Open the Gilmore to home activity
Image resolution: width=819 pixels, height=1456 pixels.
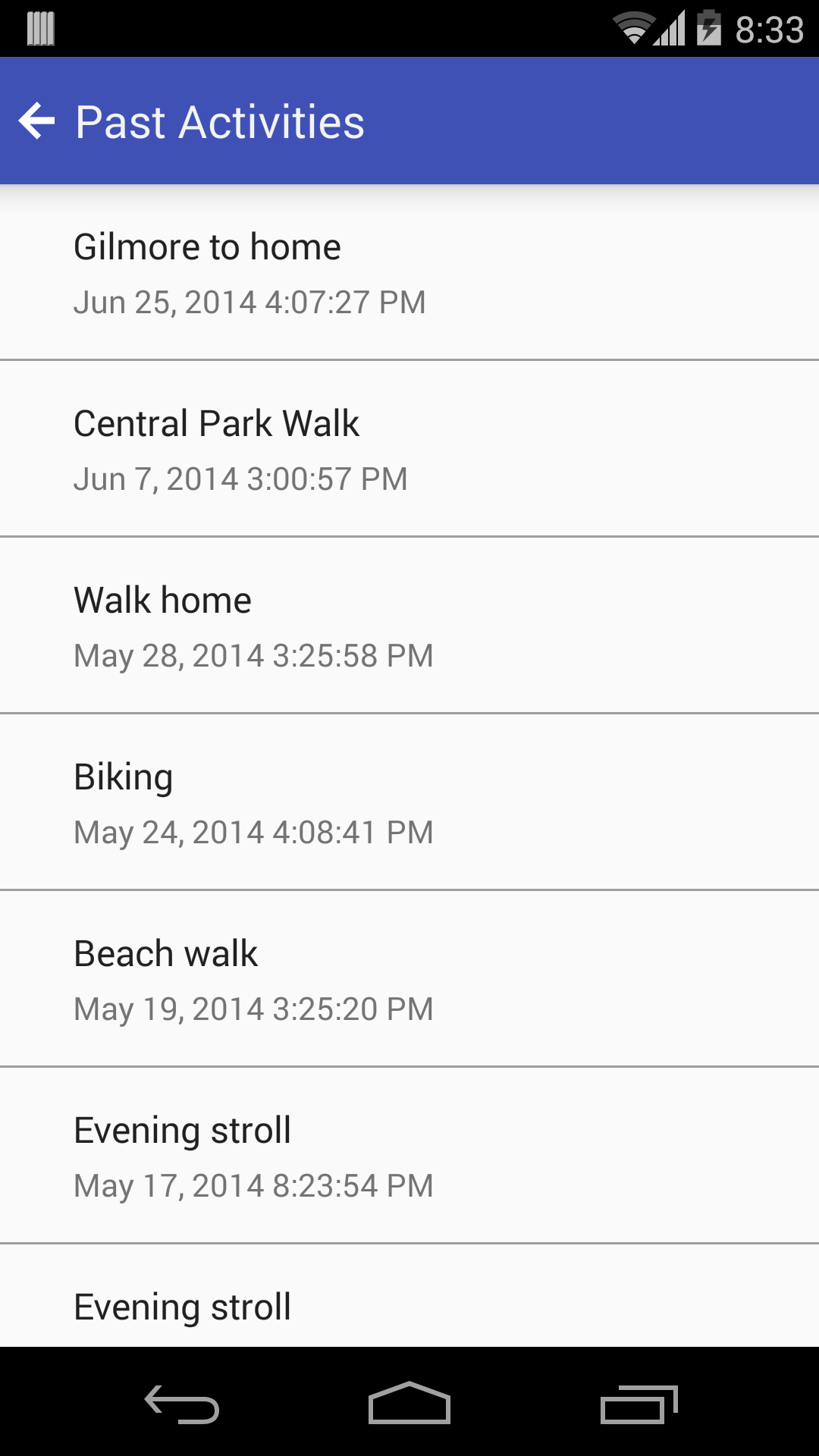tap(409, 272)
